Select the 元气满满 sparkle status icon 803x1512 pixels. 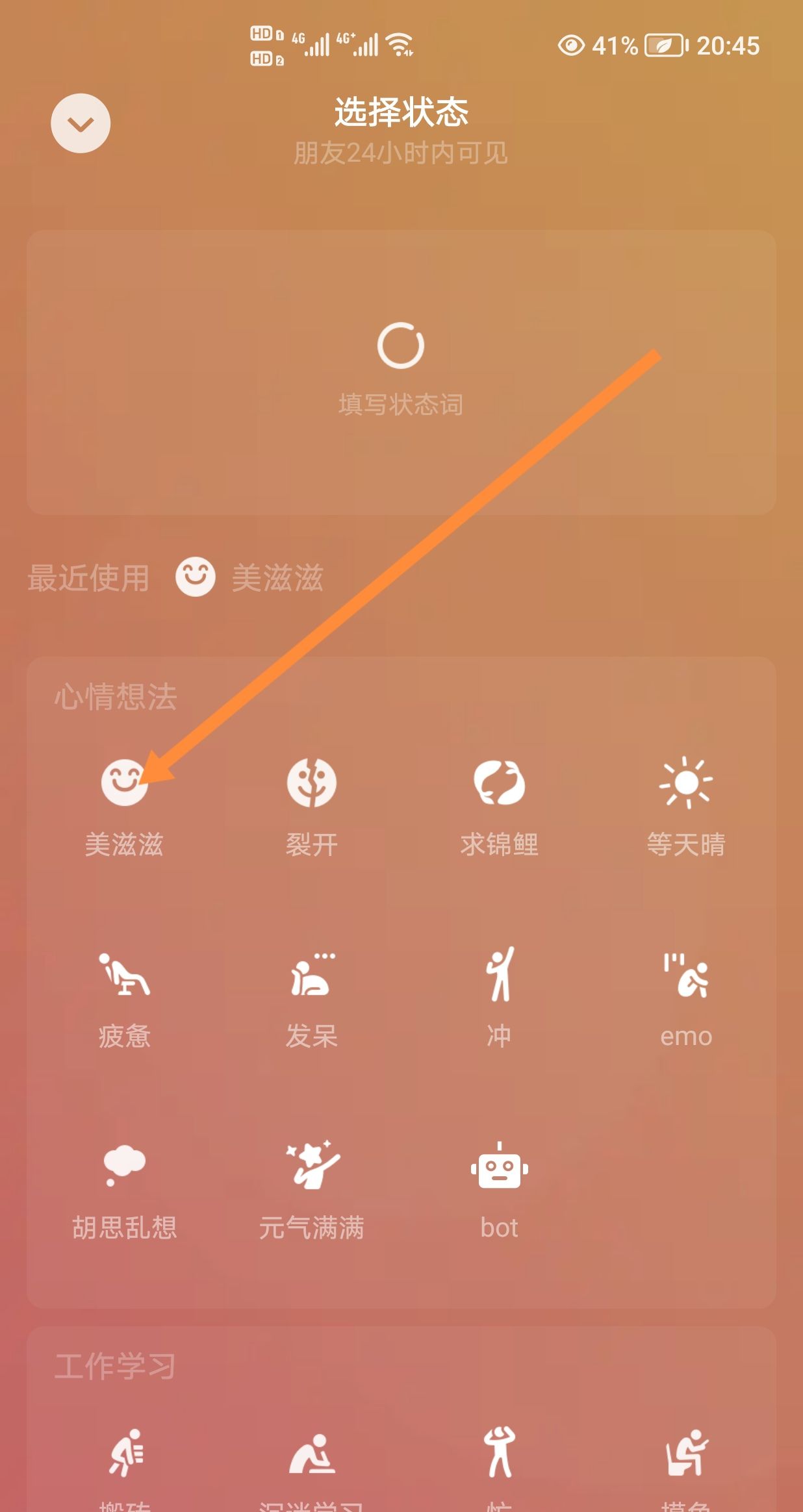(312, 1169)
